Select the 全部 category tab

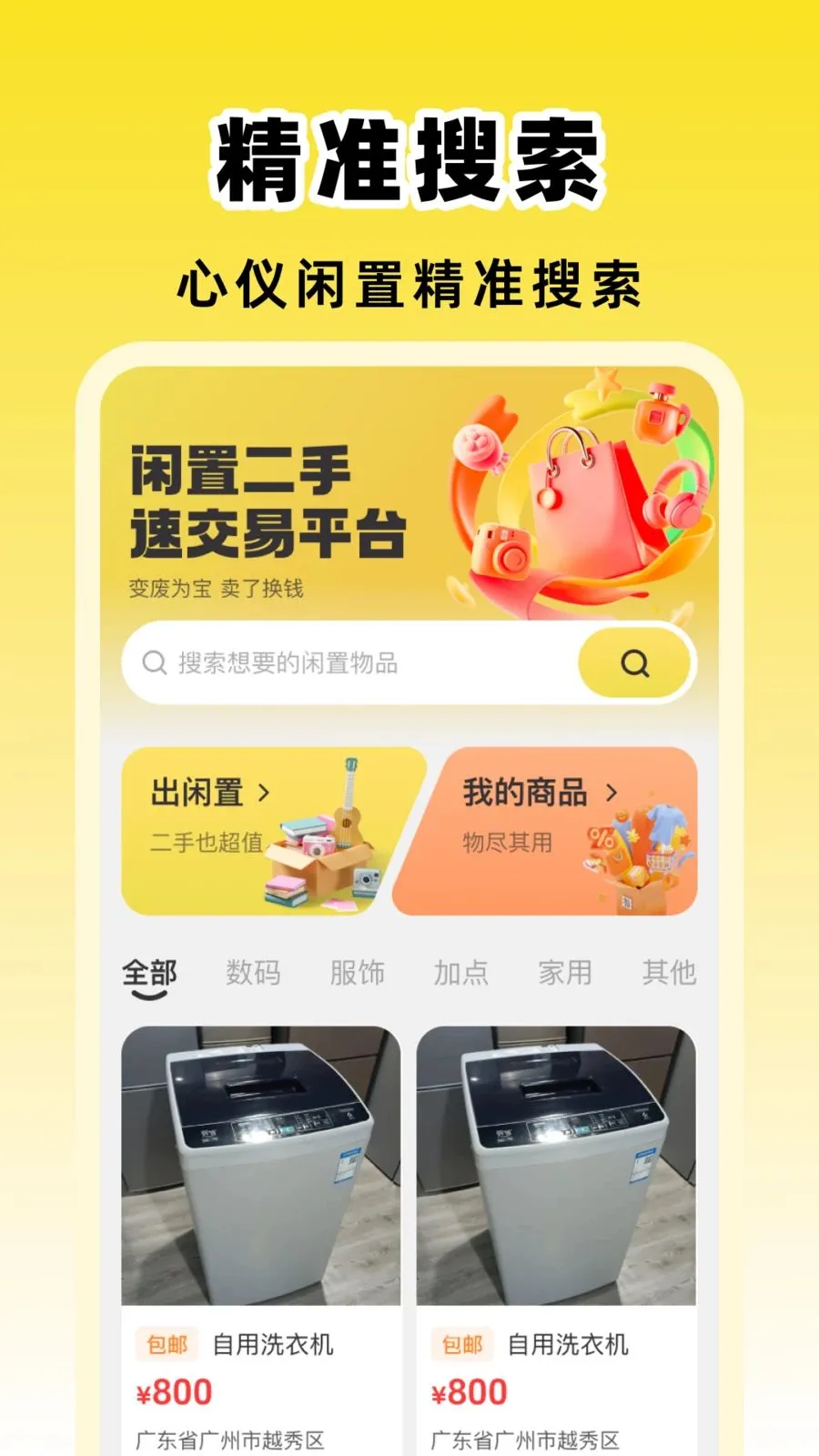tap(150, 971)
